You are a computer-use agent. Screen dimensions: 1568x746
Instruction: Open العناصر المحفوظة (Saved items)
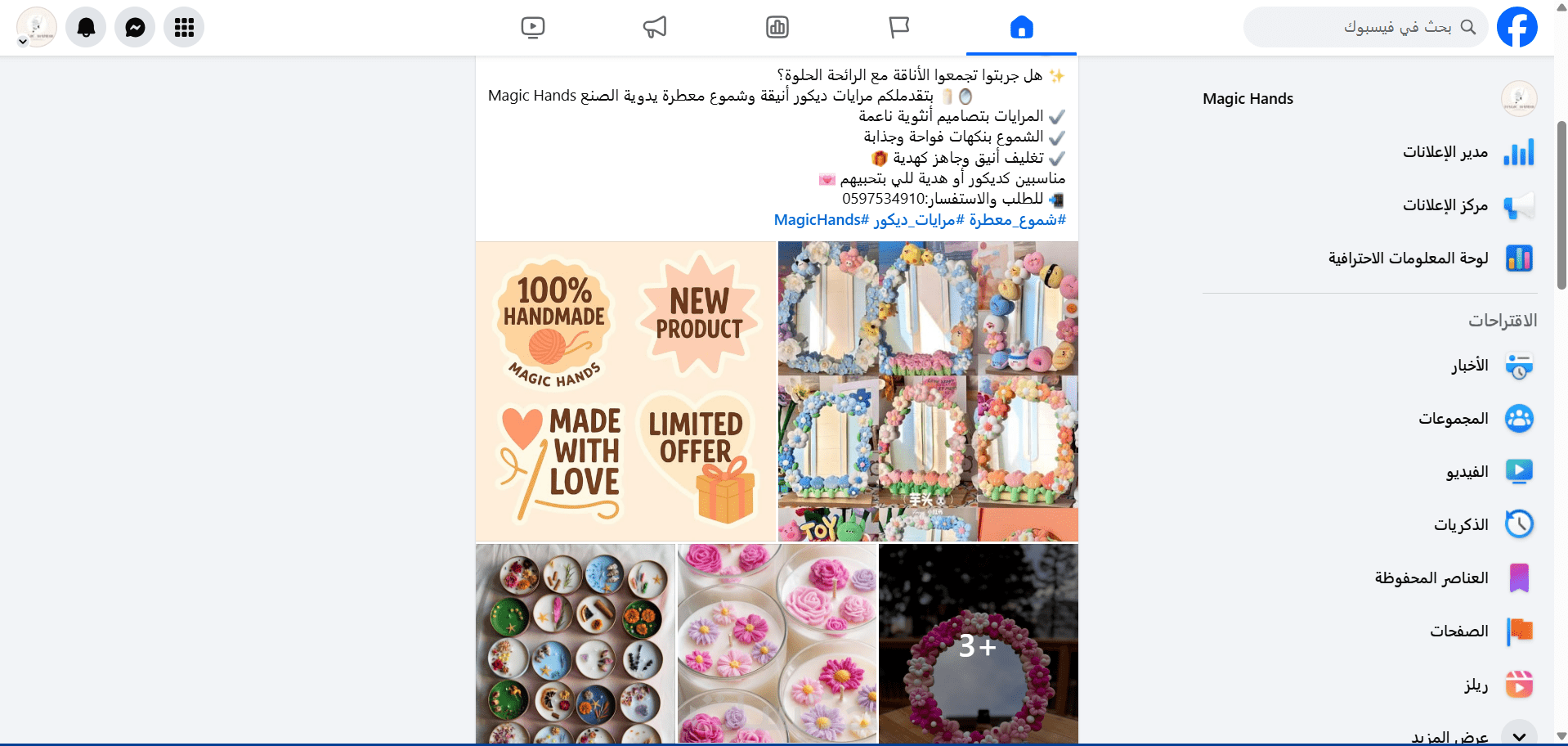1431,578
